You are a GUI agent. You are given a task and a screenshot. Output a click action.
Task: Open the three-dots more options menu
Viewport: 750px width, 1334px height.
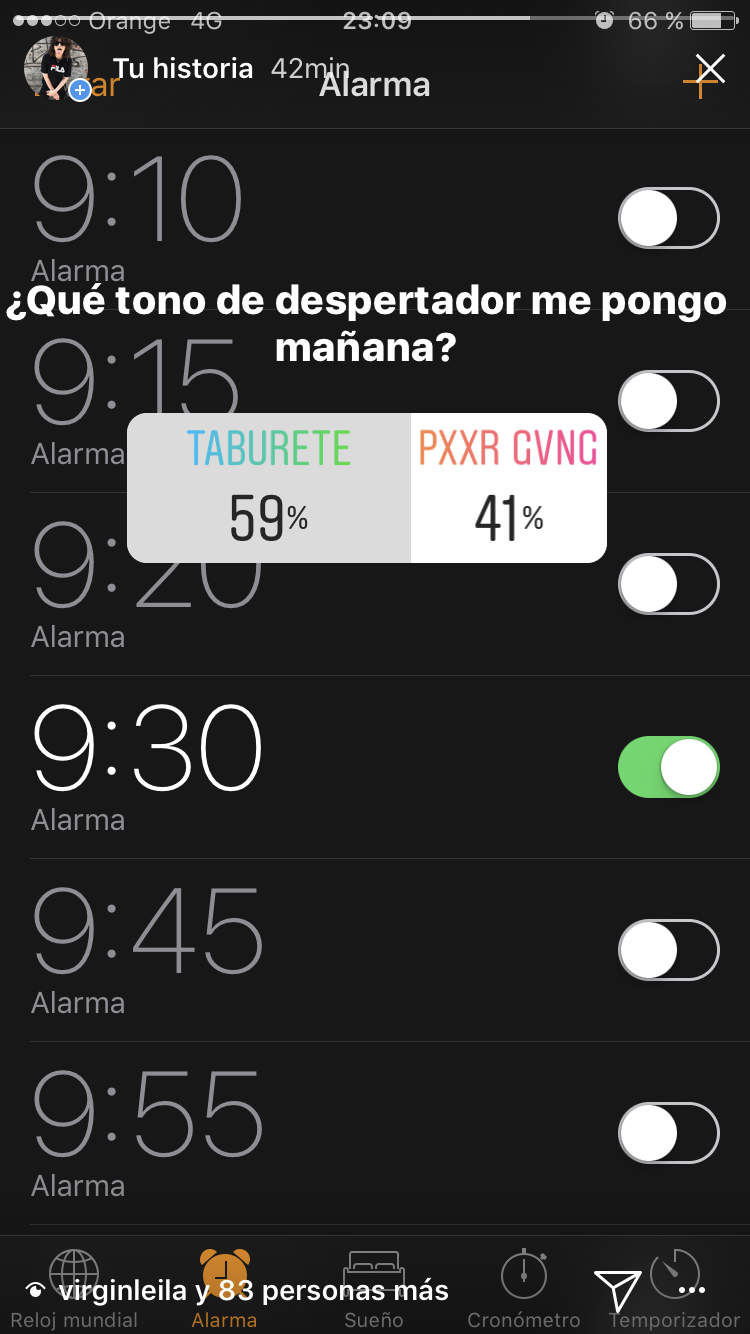(691, 1291)
